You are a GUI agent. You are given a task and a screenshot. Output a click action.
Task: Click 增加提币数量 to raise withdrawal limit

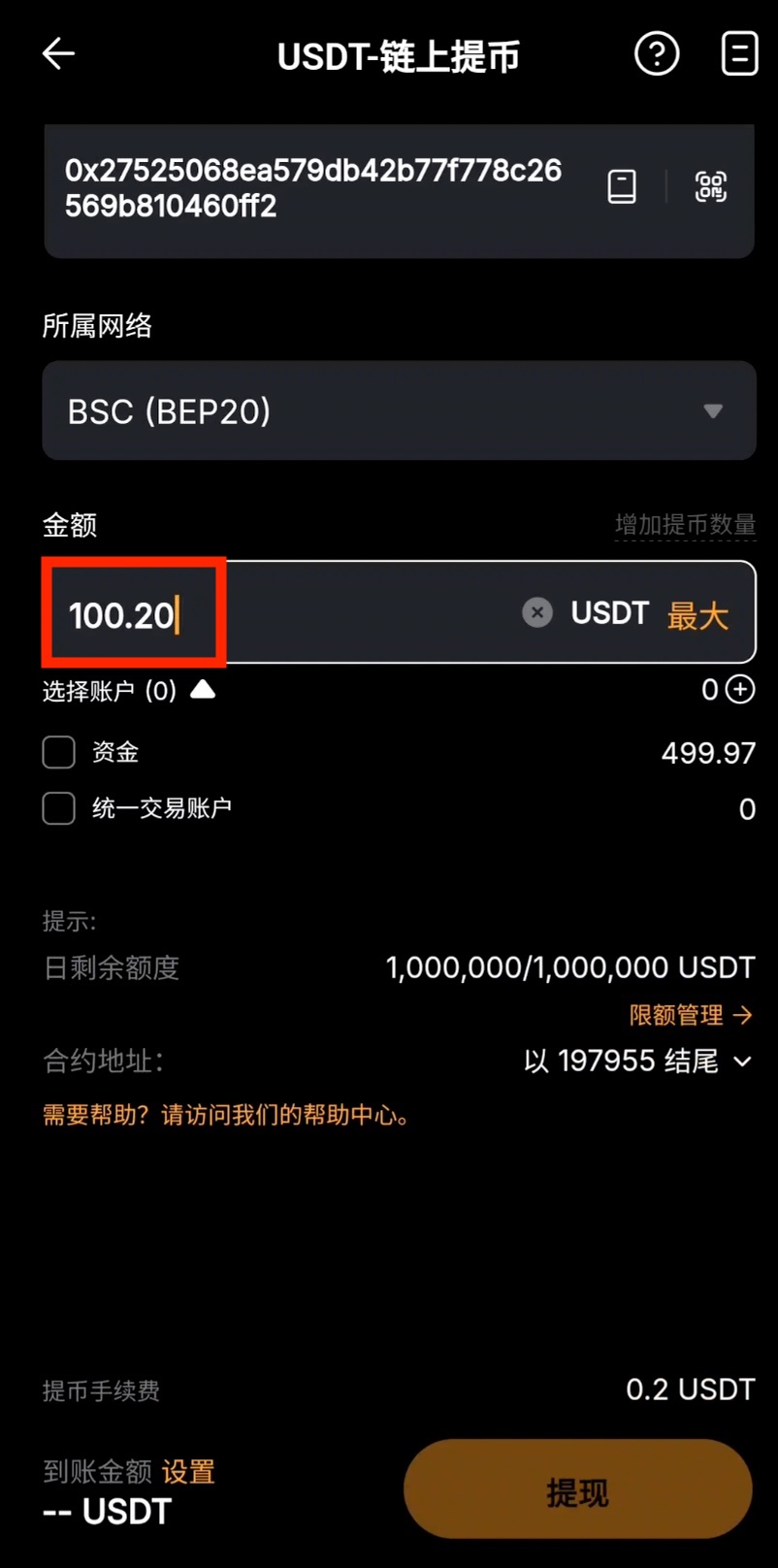click(686, 524)
